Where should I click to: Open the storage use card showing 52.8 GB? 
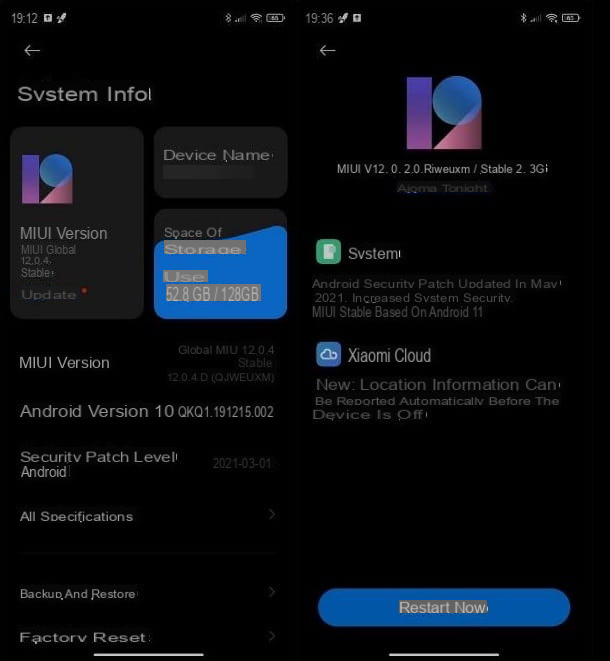pyautogui.click(x=220, y=265)
